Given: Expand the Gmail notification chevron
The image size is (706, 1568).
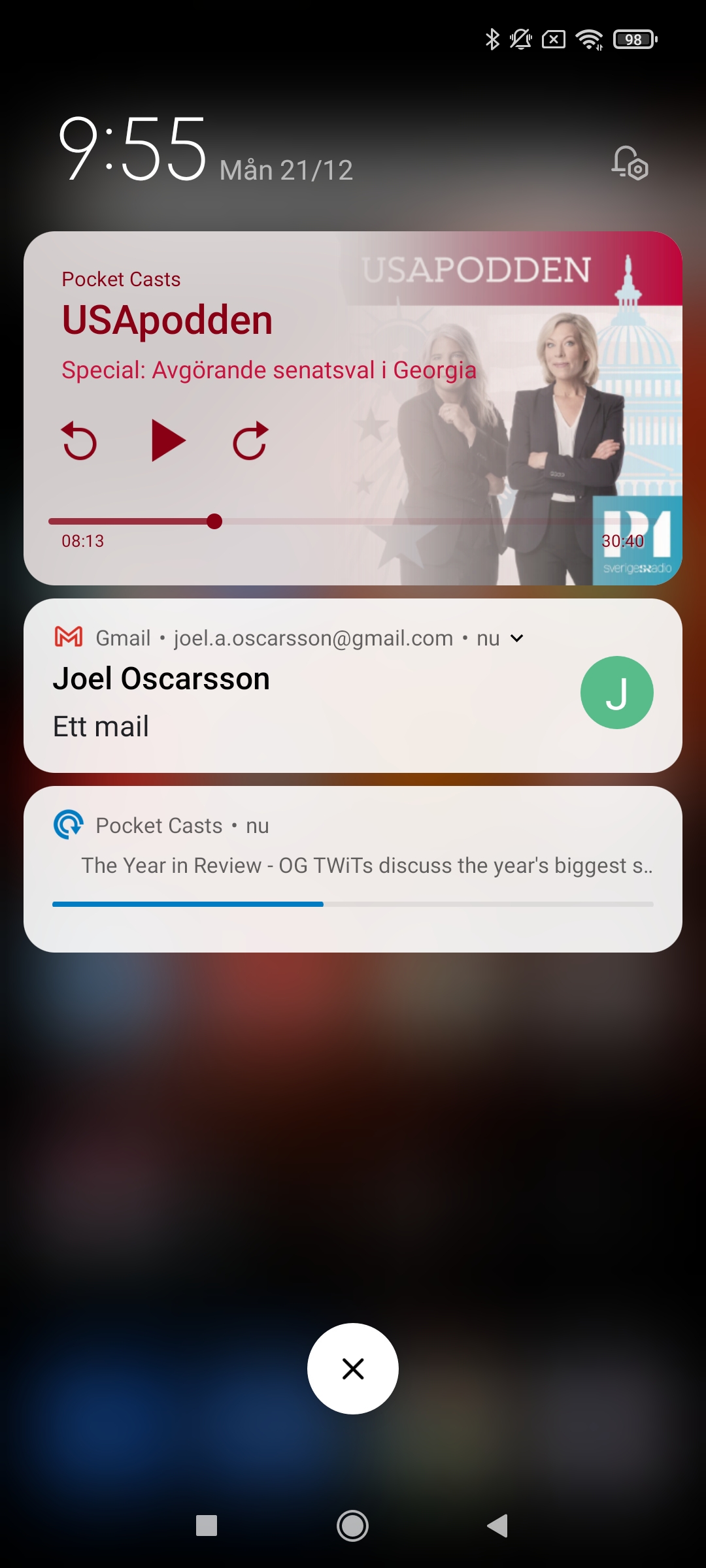Looking at the screenshot, I should click(x=516, y=638).
